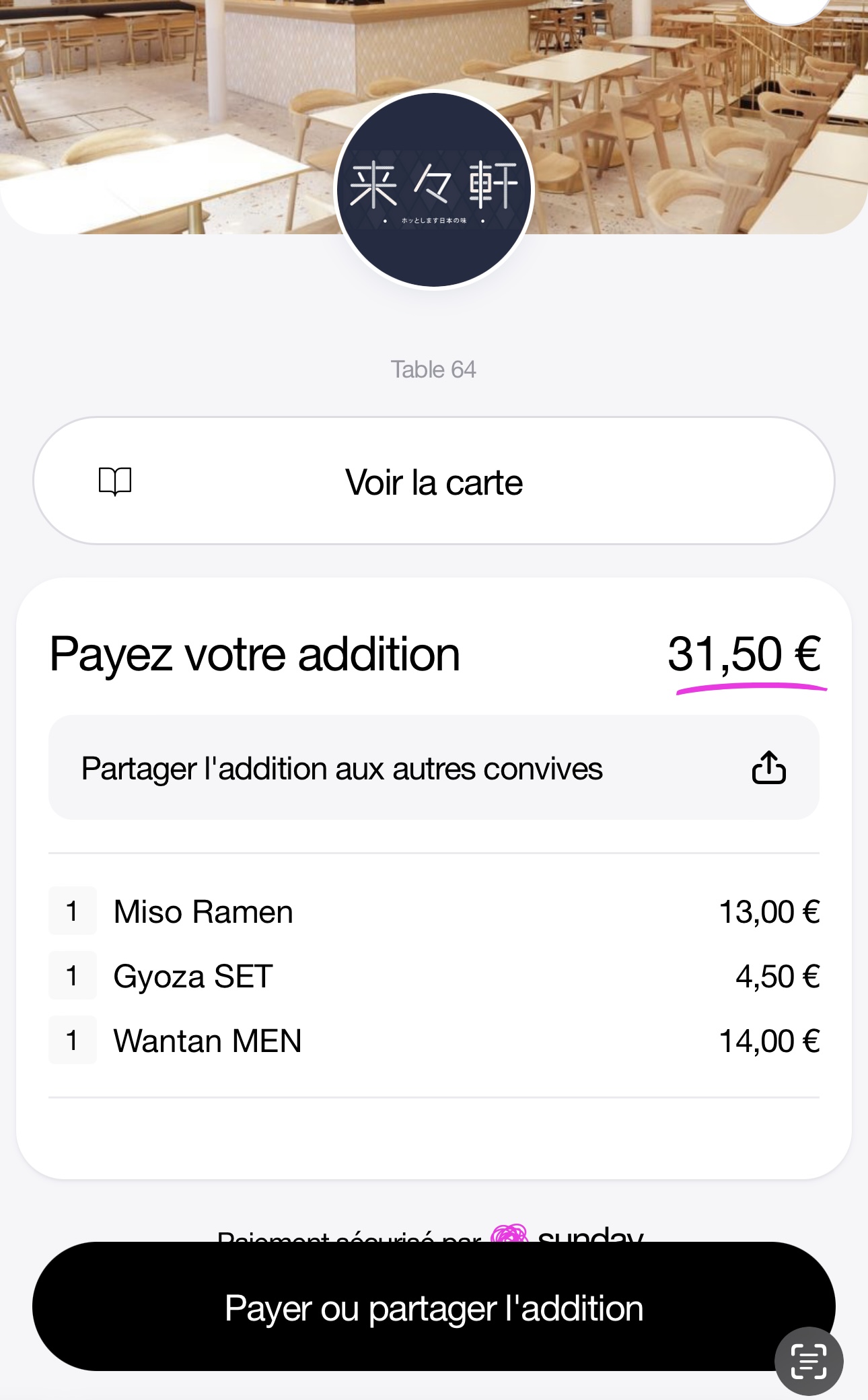
Task: Open the scan text icon
Action: (808, 1361)
